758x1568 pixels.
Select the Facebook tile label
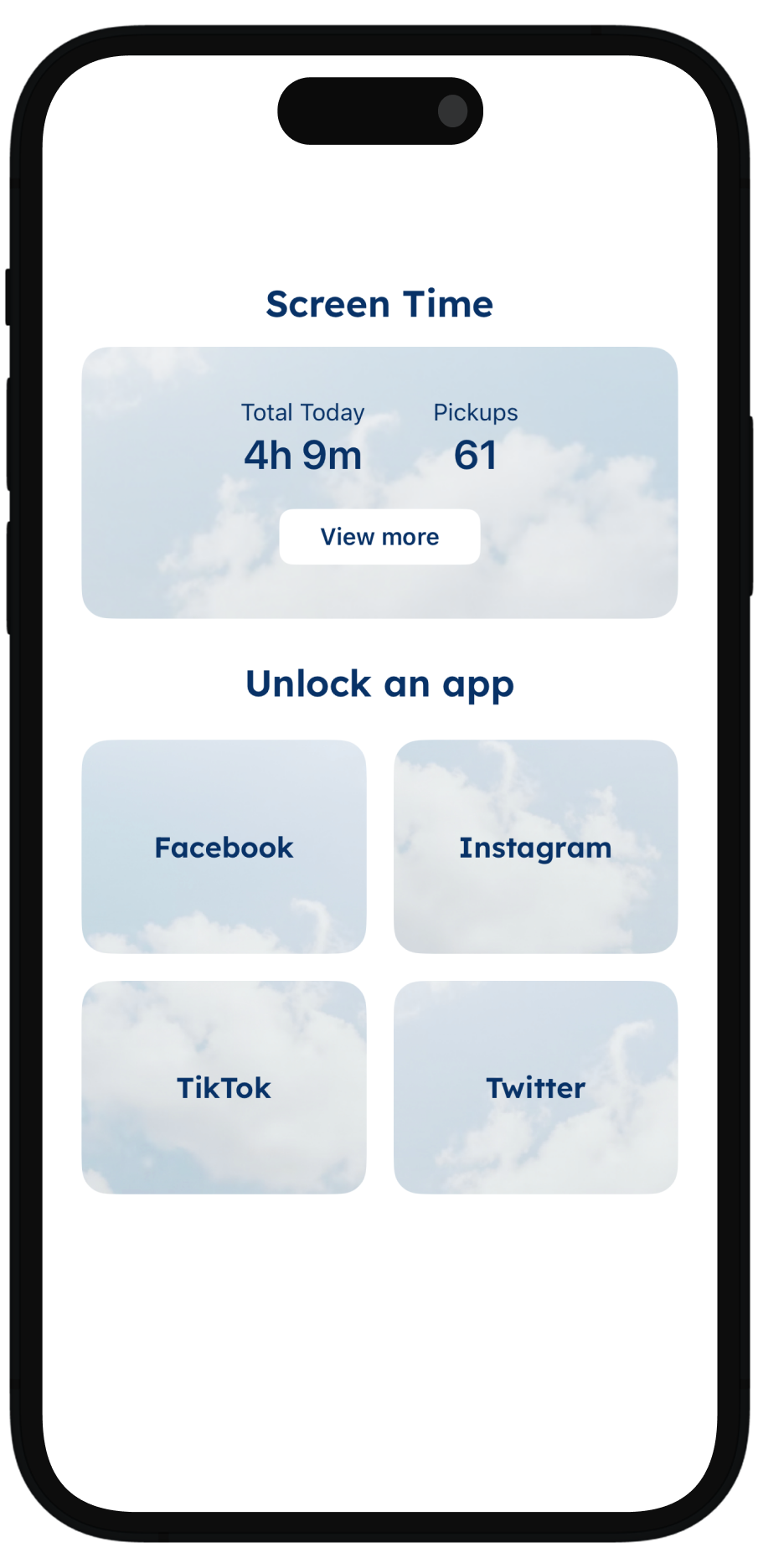click(x=224, y=847)
